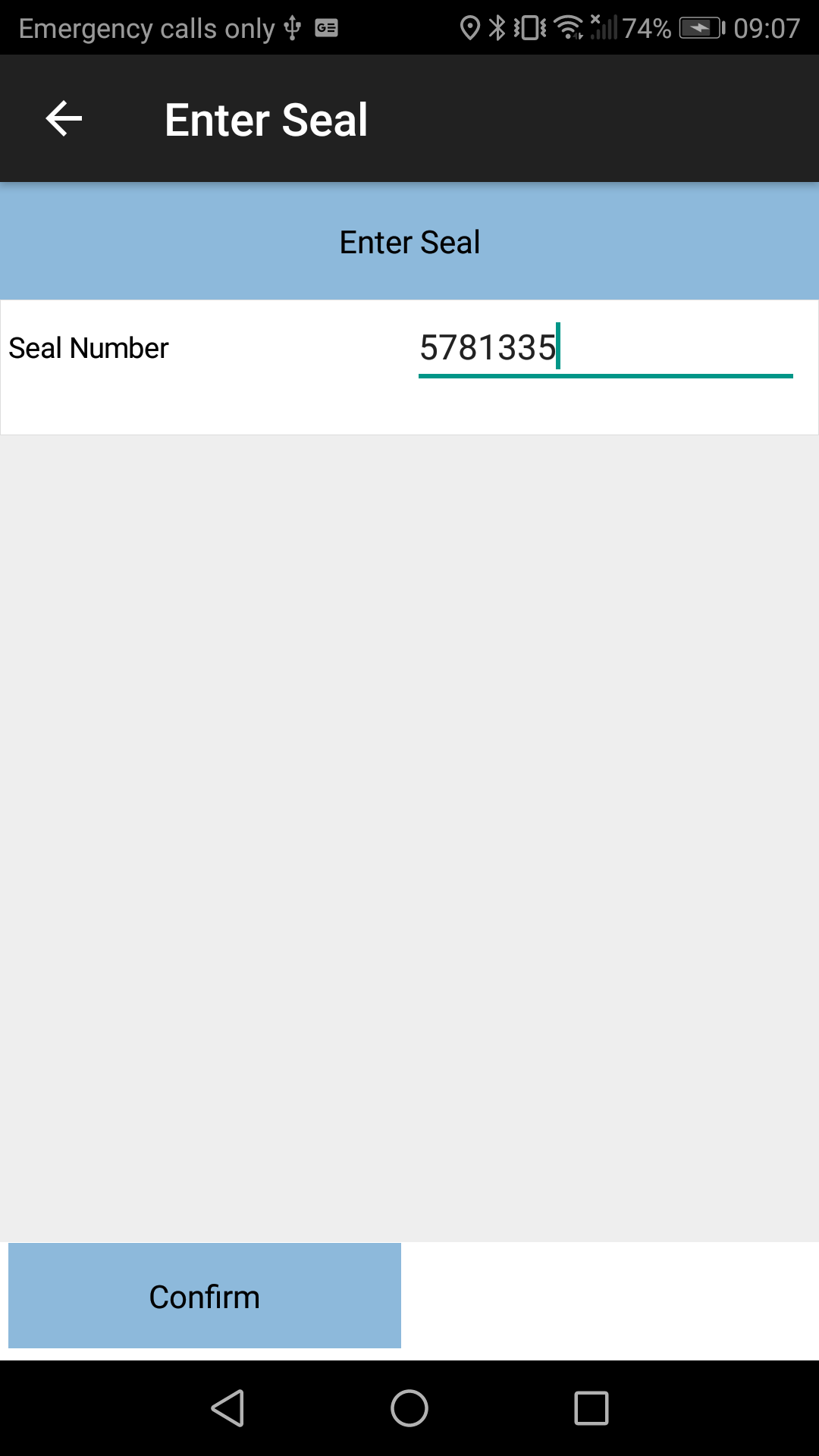The height and width of the screenshot is (1456, 819).
Task: Tap the Seal Number input field
Action: 605,350
